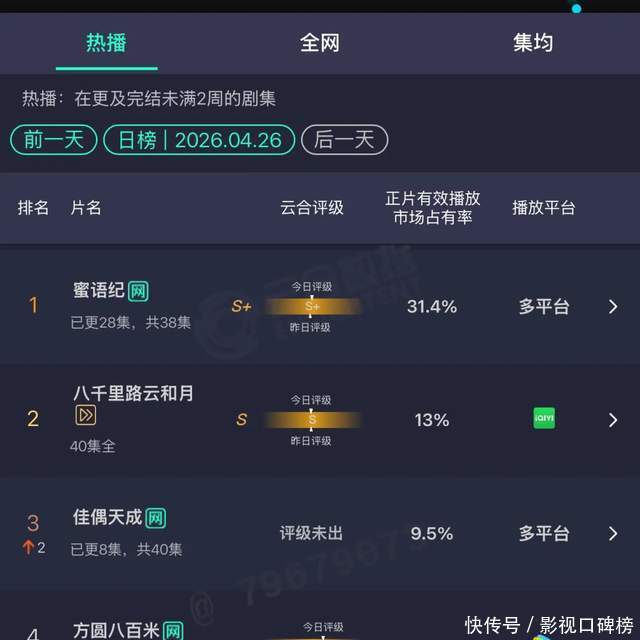Open details for 八千里路云和月

613,420
